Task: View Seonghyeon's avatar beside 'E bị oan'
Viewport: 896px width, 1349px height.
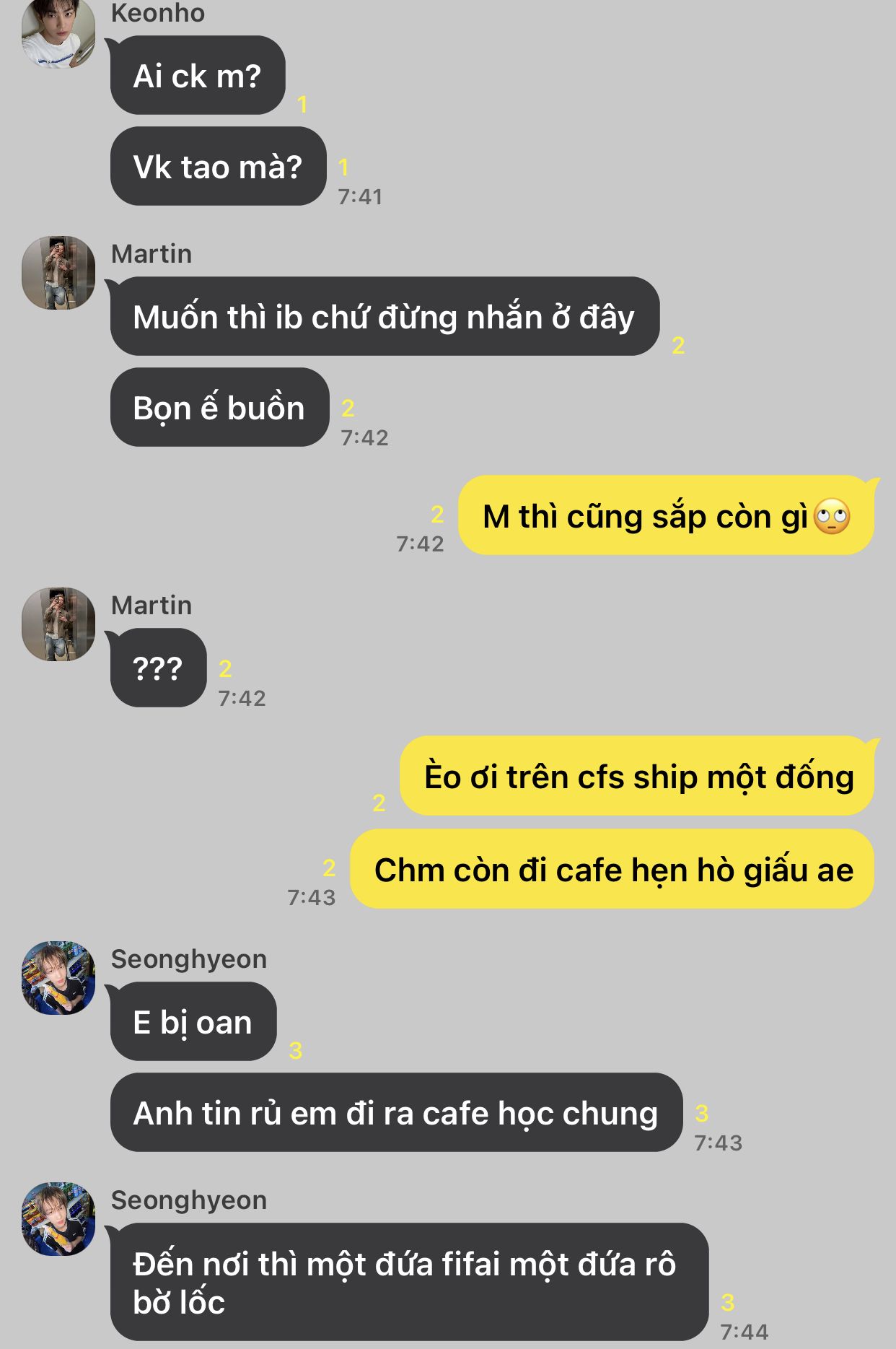Action: tap(58, 978)
